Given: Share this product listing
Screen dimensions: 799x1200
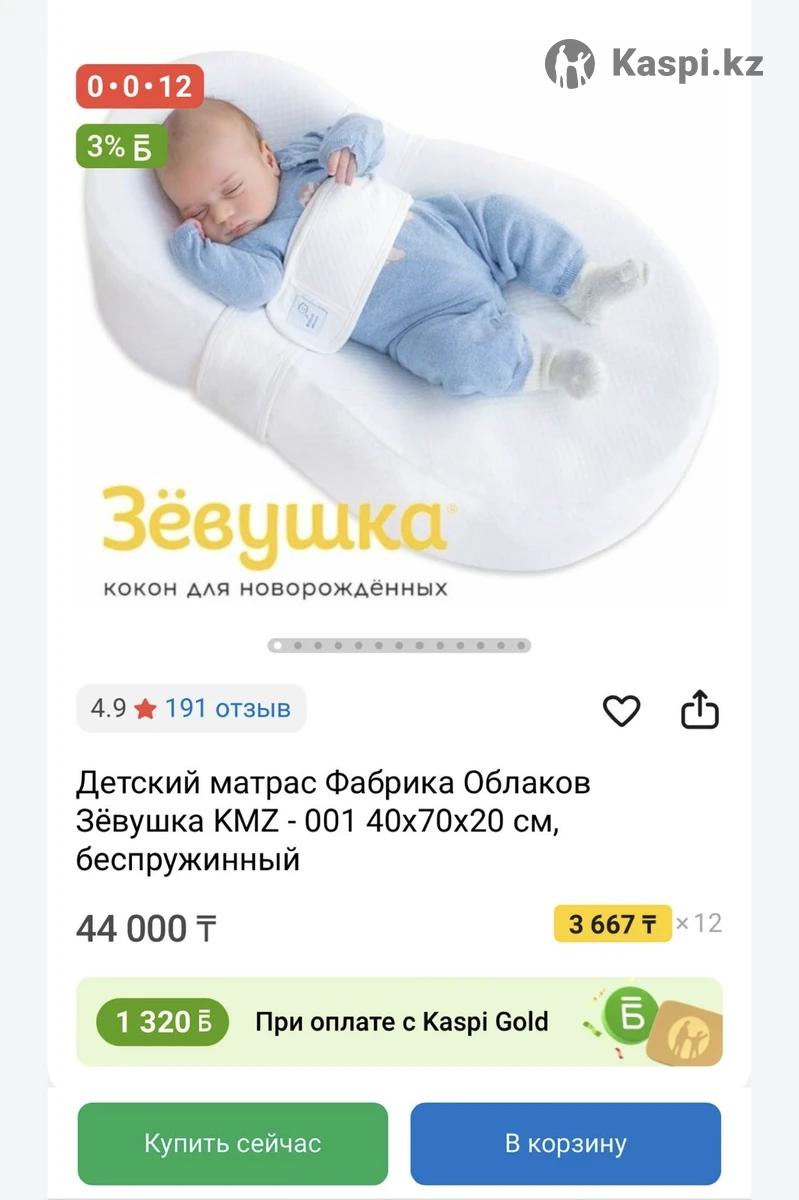Looking at the screenshot, I should 700,710.
